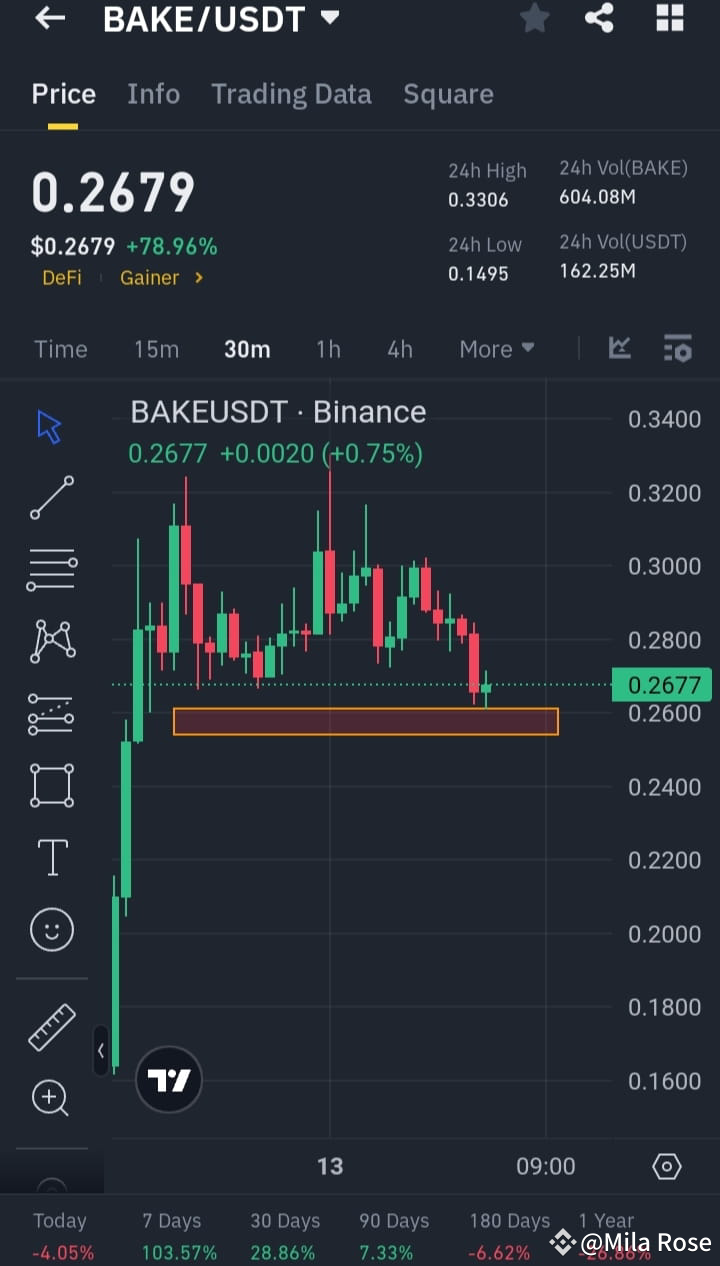This screenshot has width=720, height=1266.
Task: Collapse the drawing toolbar with side chevron
Action: point(101,1051)
